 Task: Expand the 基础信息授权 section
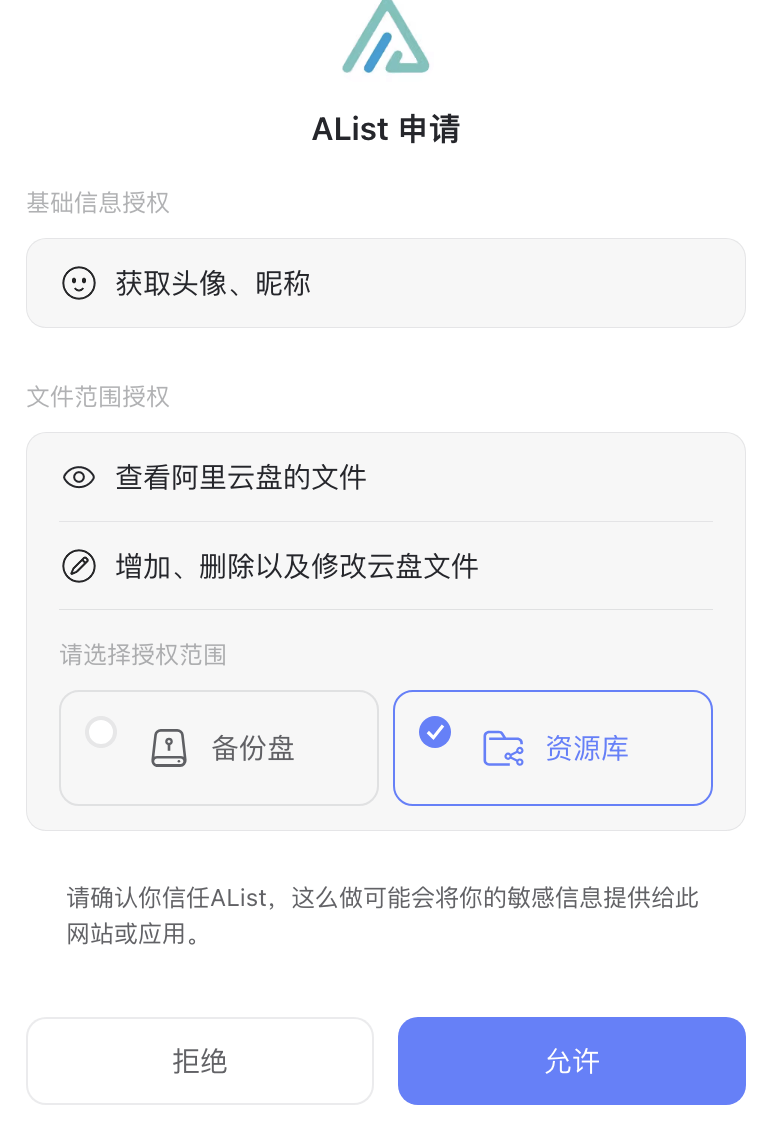coord(98,203)
